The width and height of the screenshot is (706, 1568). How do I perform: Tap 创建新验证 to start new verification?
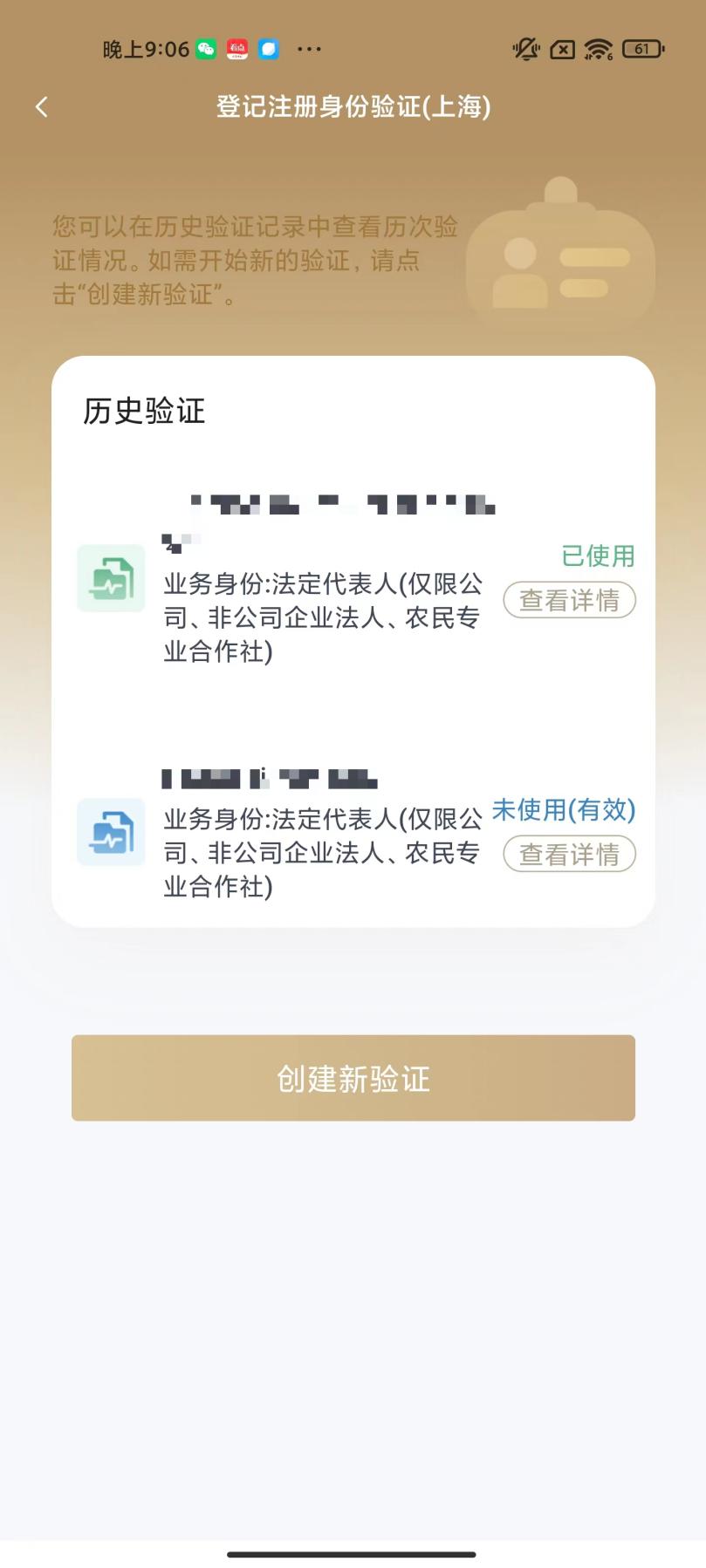point(353,1078)
